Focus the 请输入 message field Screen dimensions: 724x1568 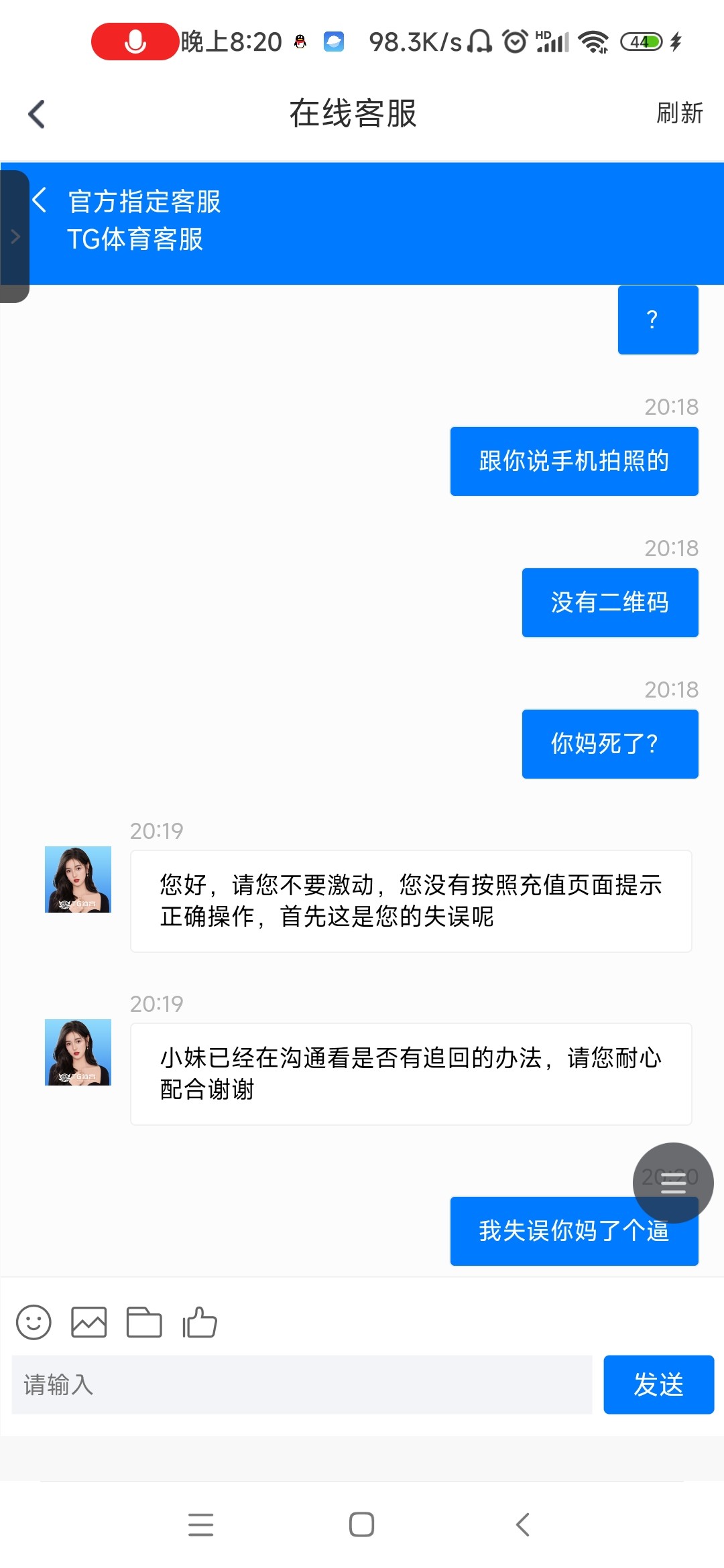click(302, 1384)
